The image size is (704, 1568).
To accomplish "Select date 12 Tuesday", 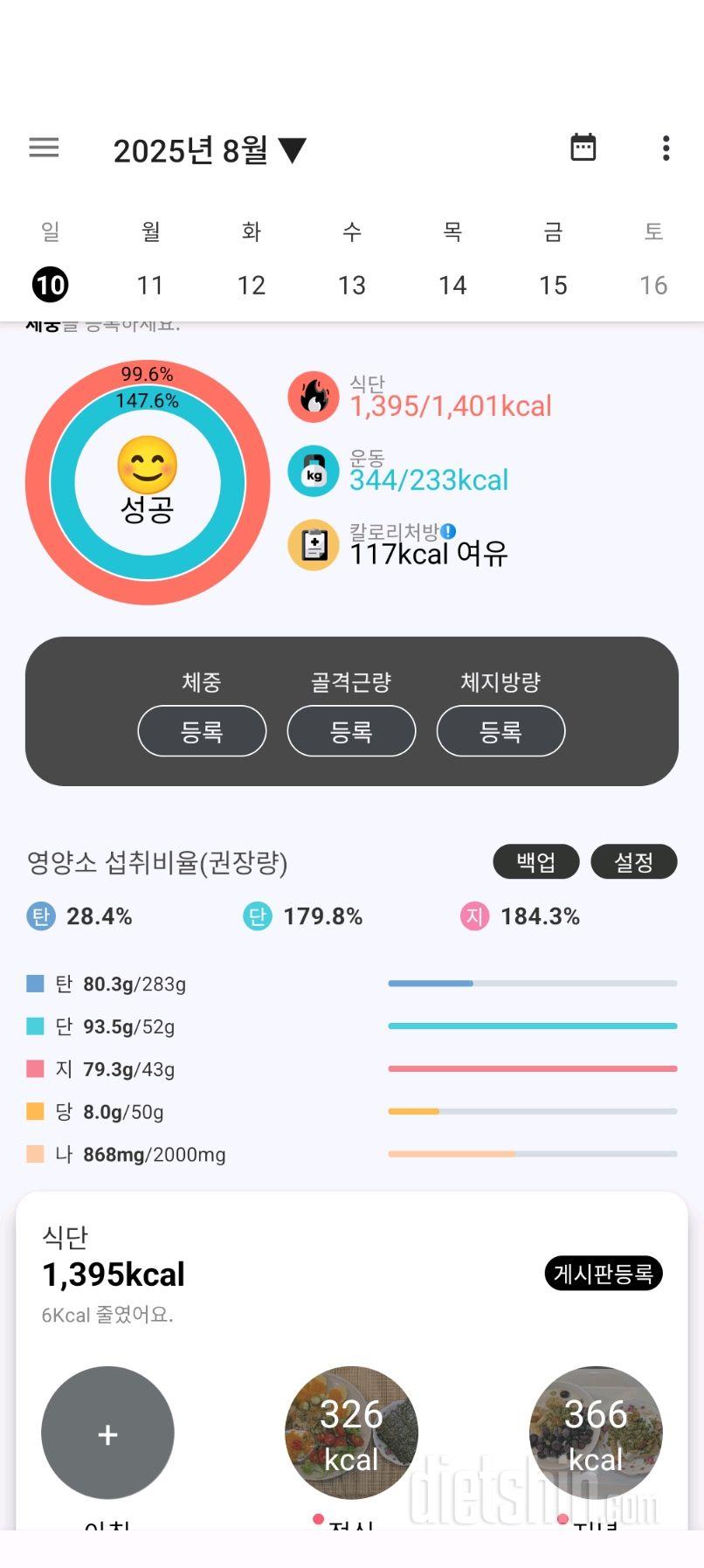I will pos(251,285).
